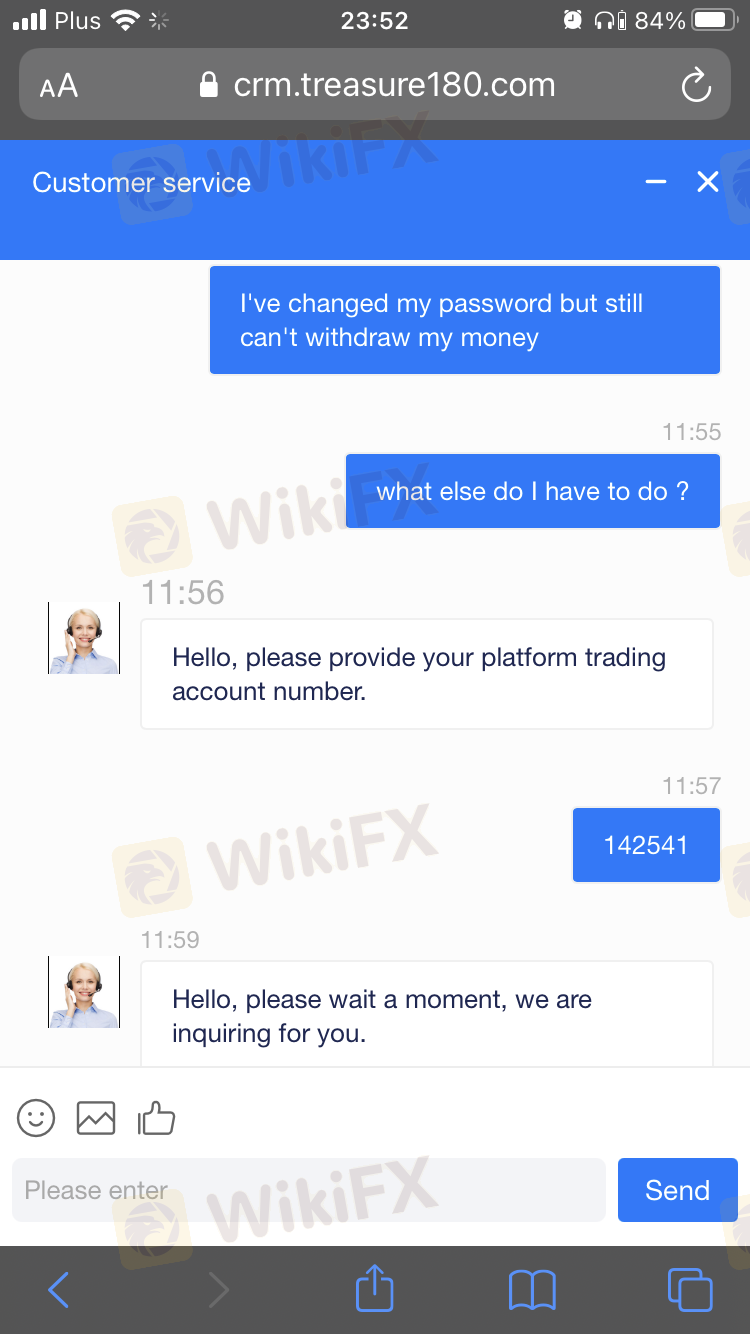Open the AA reader settings menu

59,86
